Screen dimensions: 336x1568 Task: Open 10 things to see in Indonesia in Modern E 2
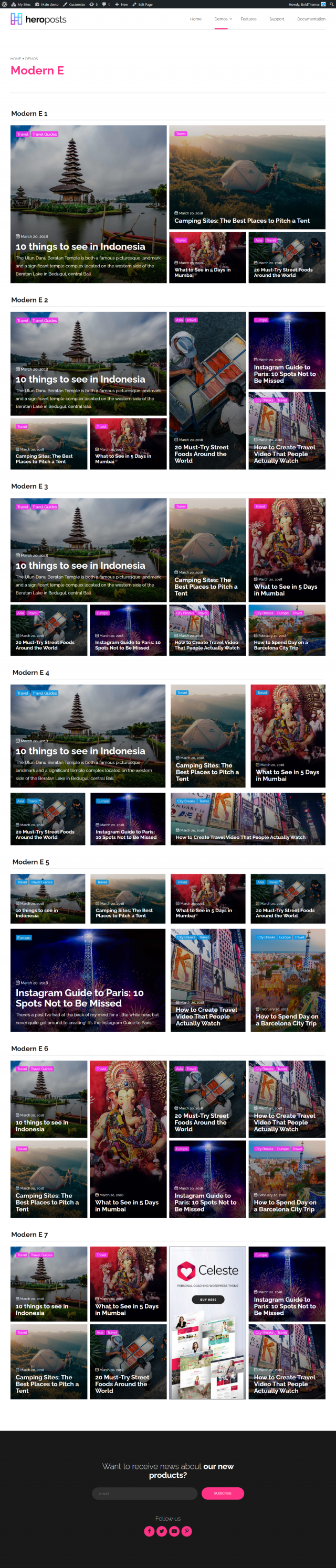80,379
